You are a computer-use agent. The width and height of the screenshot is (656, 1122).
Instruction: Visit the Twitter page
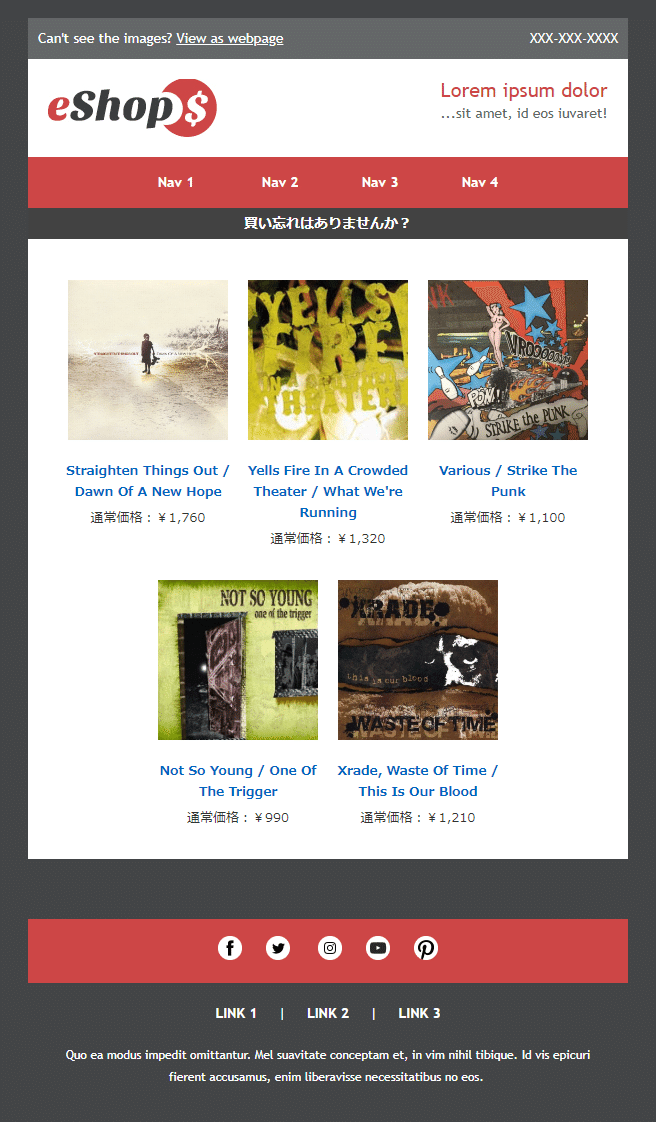(x=278, y=948)
